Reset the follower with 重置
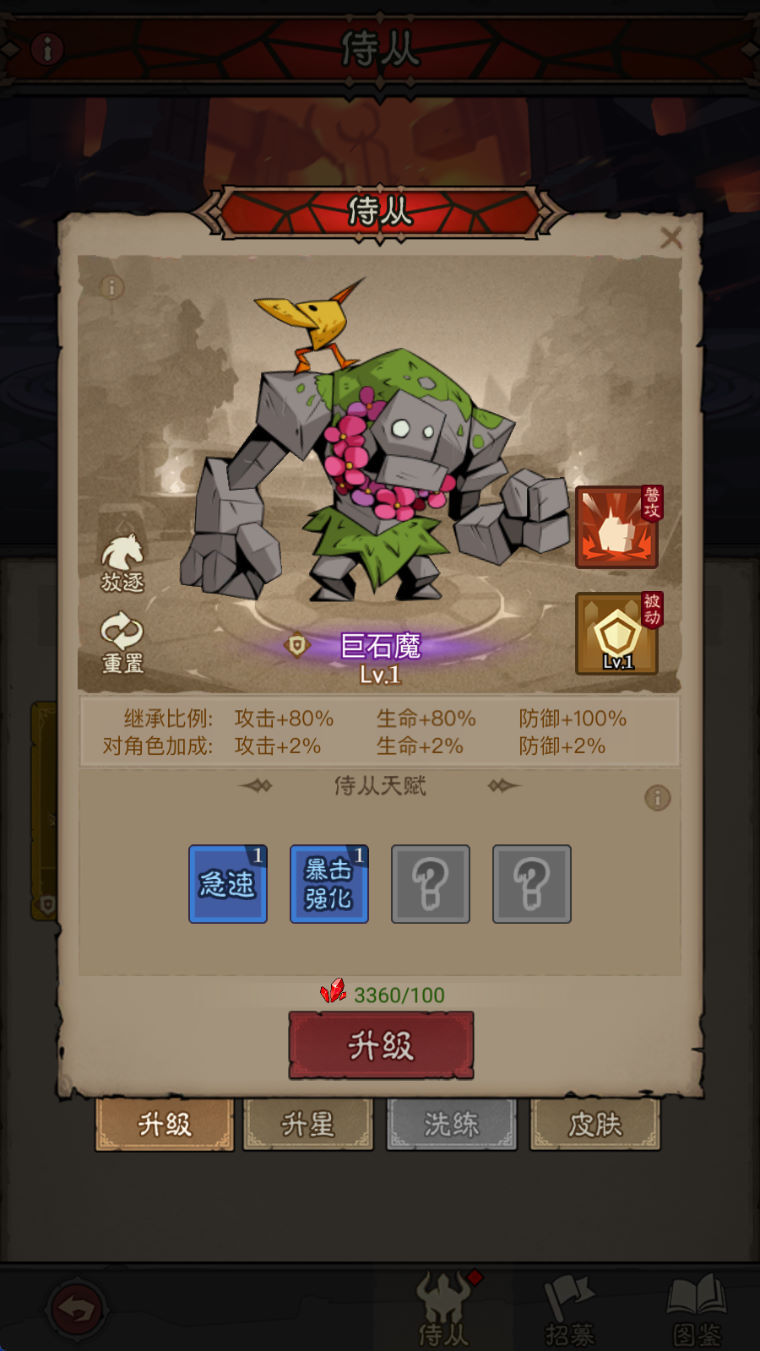Viewport: 760px width, 1351px height. (x=123, y=642)
